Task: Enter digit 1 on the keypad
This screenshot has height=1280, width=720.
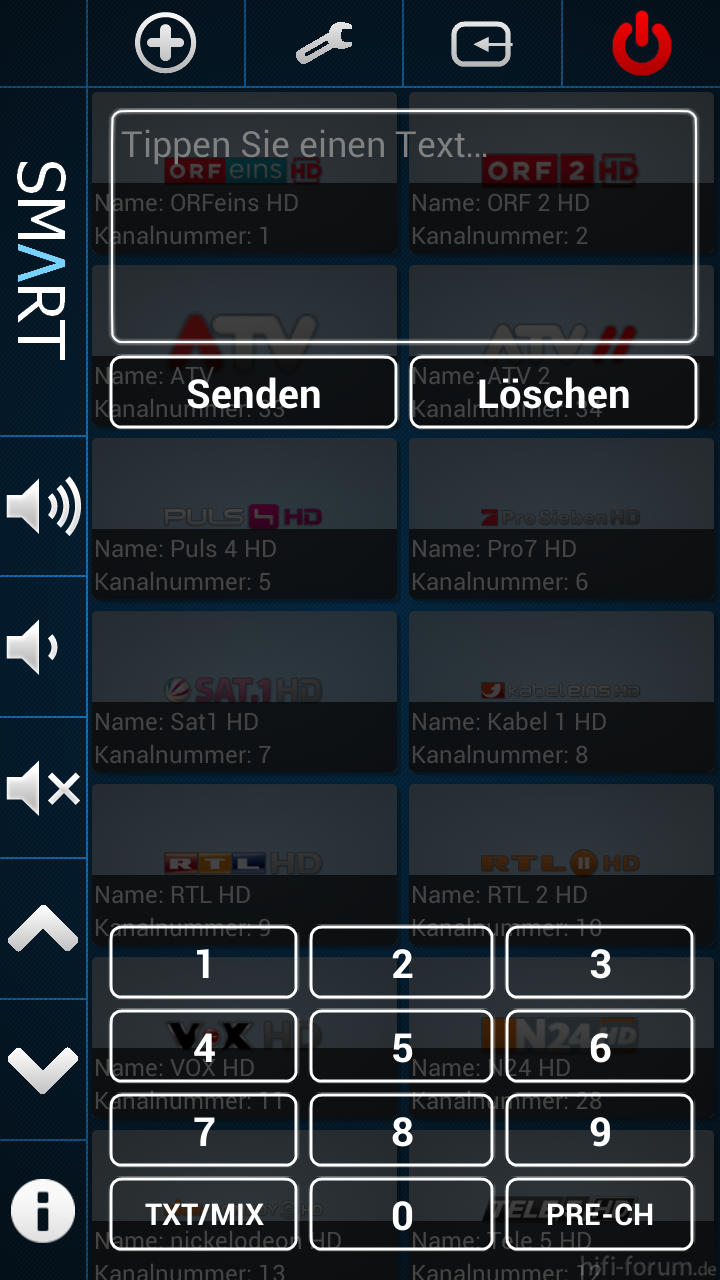Action: click(x=203, y=963)
